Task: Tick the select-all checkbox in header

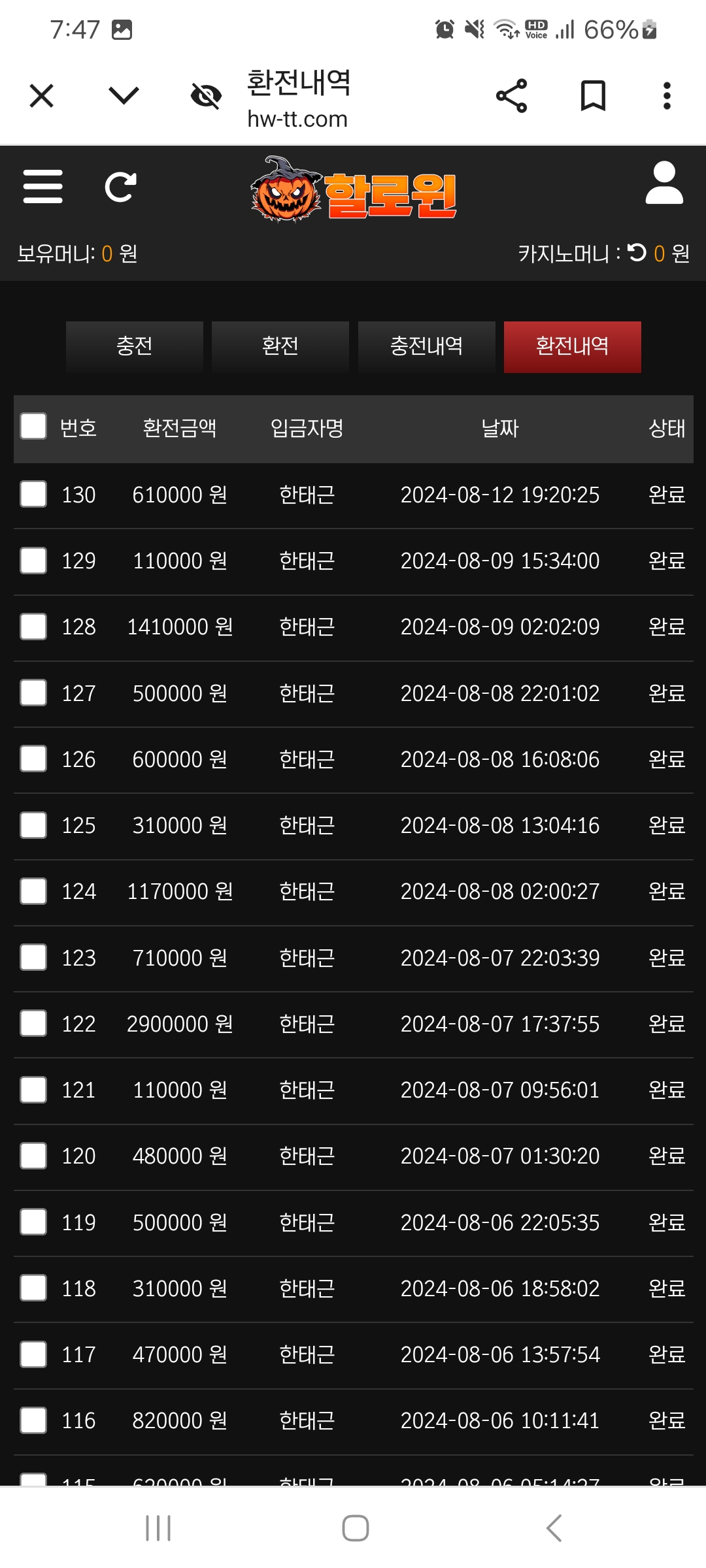Action: [x=33, y=427]
